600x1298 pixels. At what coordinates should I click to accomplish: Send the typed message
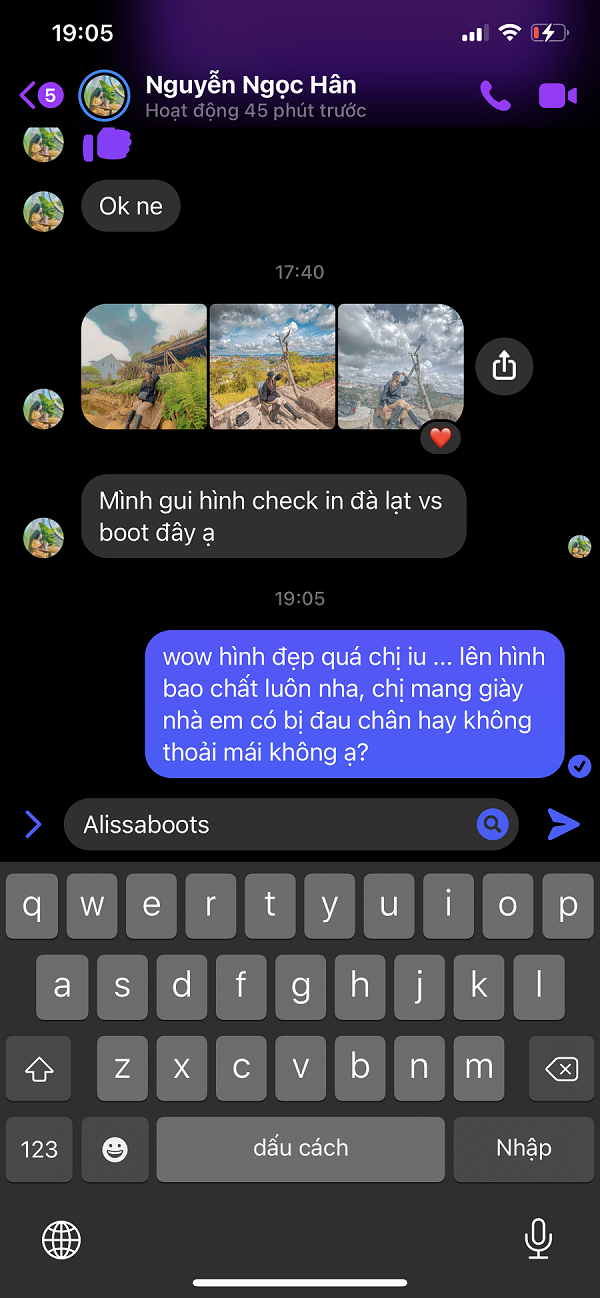(563, 824)
